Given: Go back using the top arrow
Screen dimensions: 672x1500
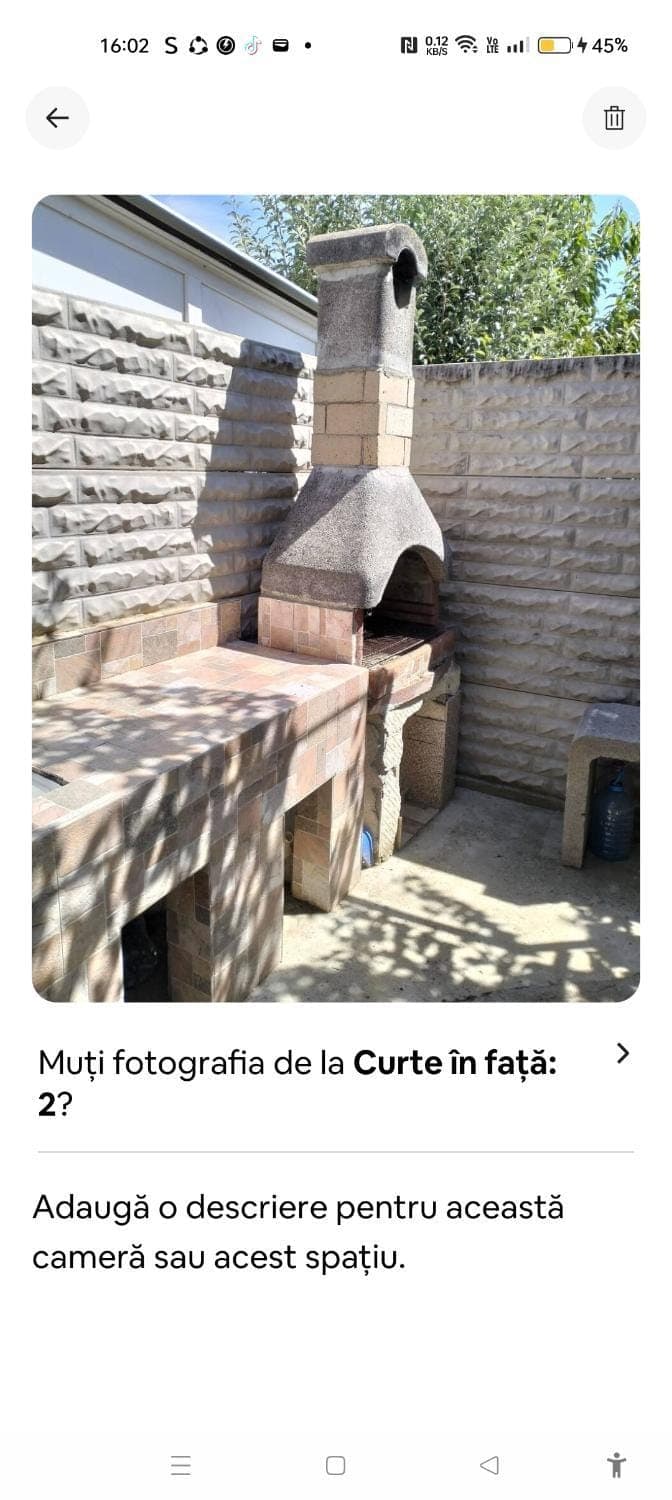Looking at the screenshot, I should [57, 118].
